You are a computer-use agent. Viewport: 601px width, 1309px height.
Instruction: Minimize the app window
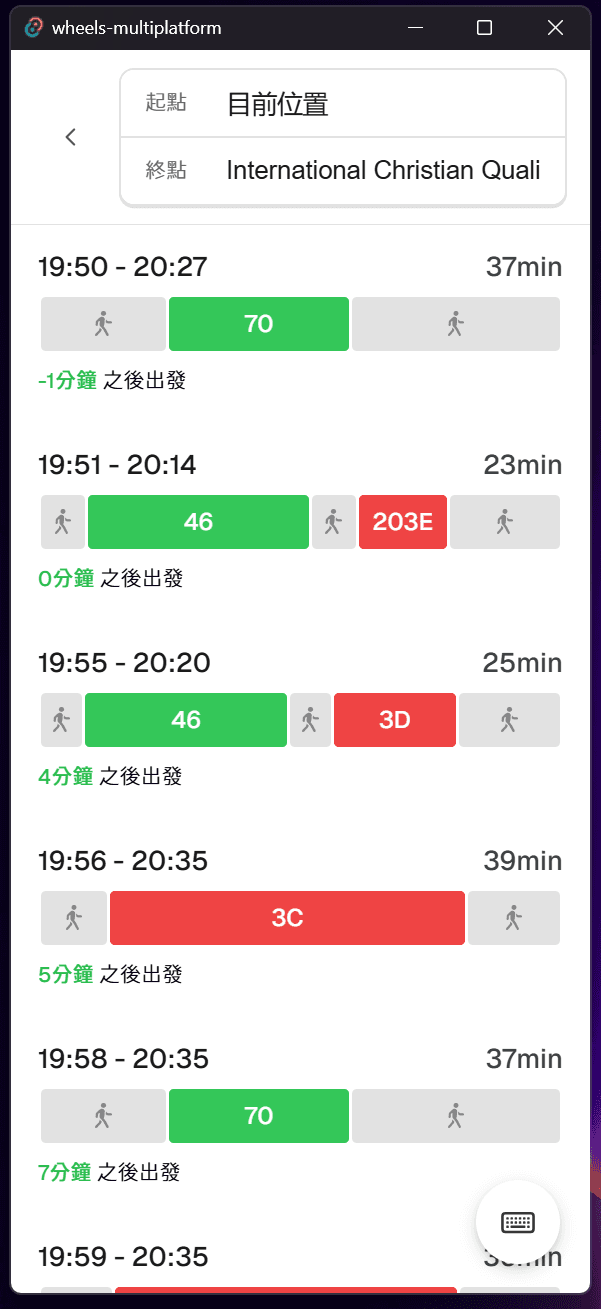click(413, 28)
